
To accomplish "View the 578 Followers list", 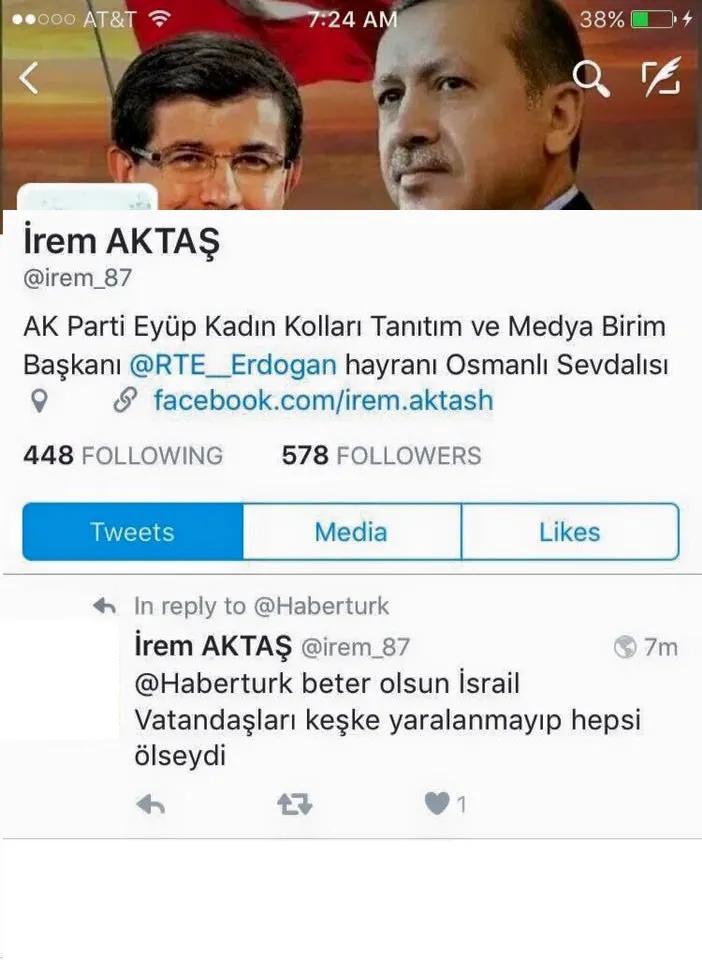I will 381,456.
